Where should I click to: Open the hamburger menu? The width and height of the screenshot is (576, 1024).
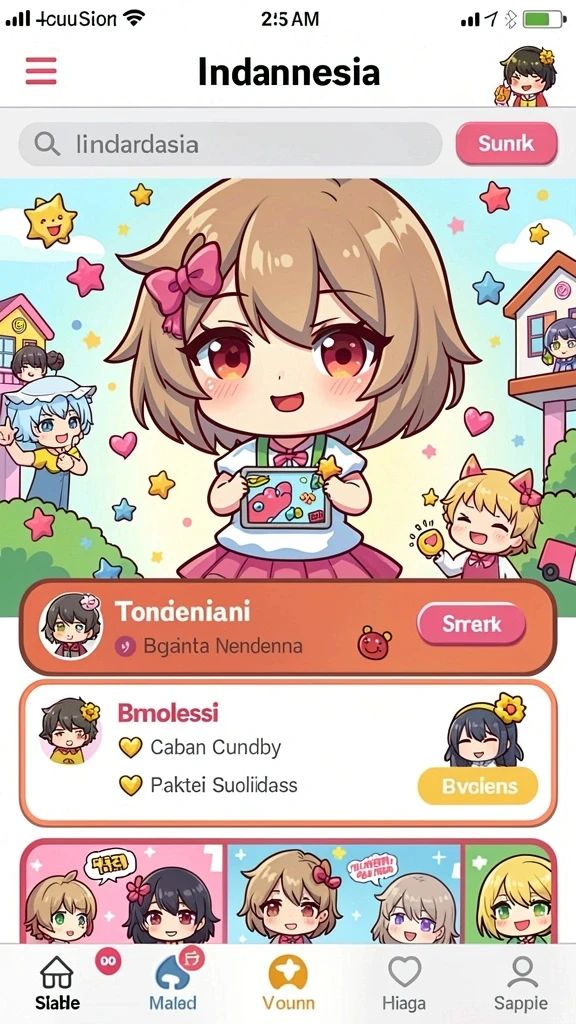tap(41, 71)
